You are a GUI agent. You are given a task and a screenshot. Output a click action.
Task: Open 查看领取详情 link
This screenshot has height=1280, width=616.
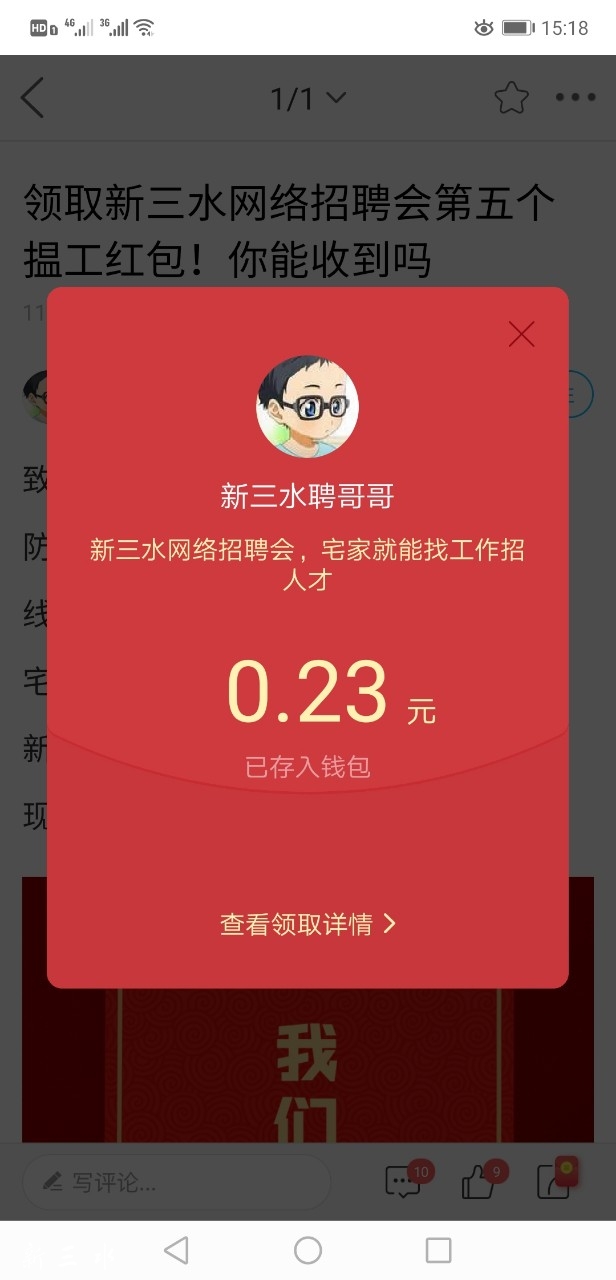[307, 924]
